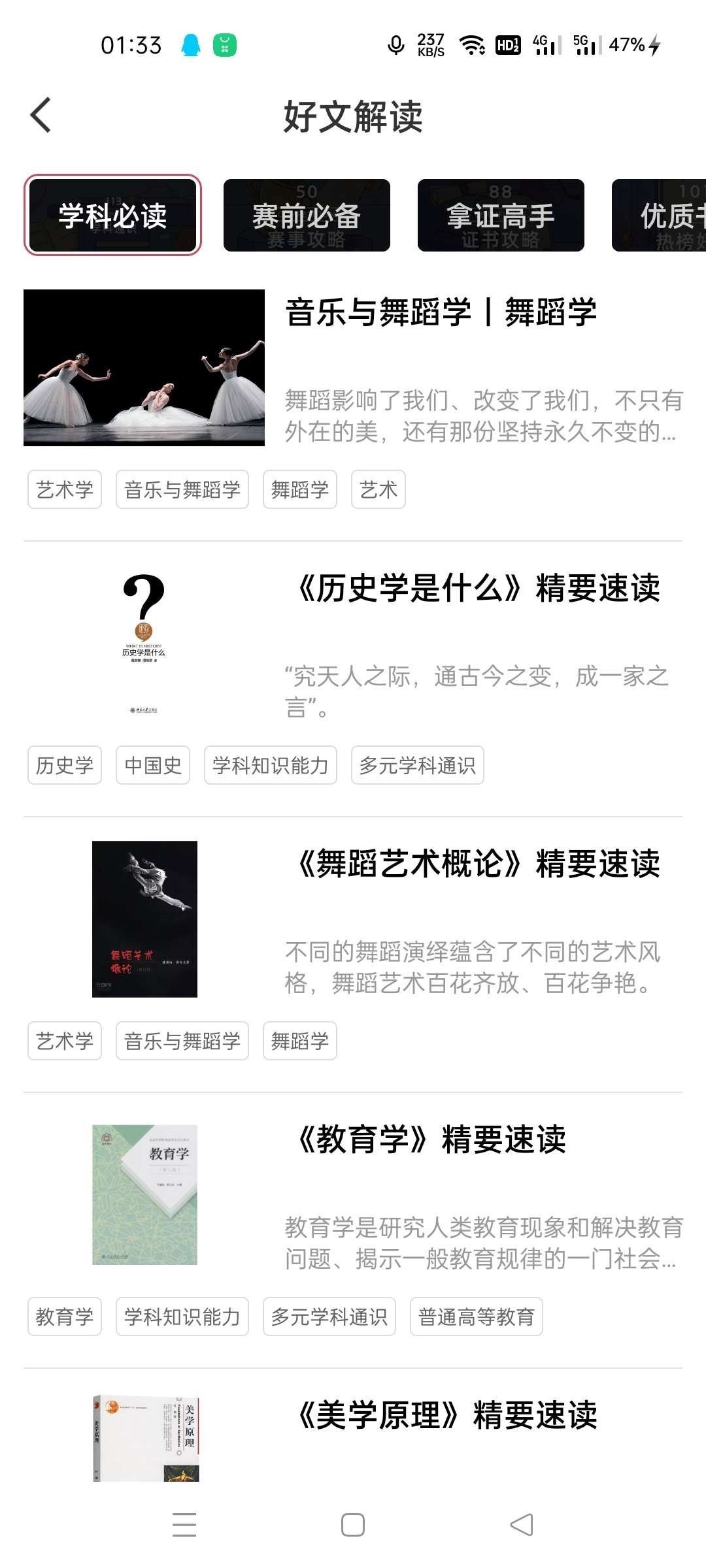Go to the system home screen
The width and height of the screenshot is (706, 1568).
[353, 1525]
